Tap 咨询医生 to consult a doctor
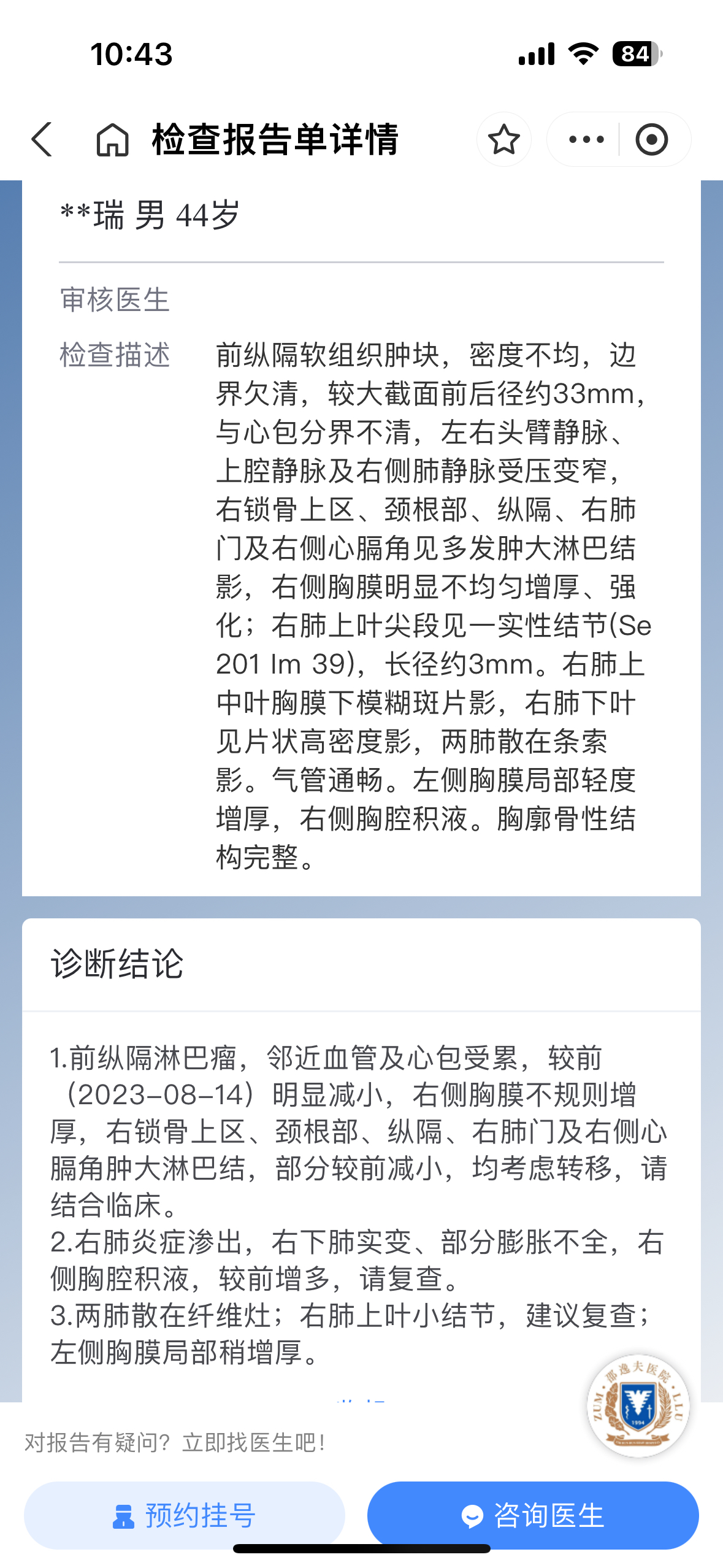The height and width of the screenshot is (1568, 723). tap(533, 1515)
